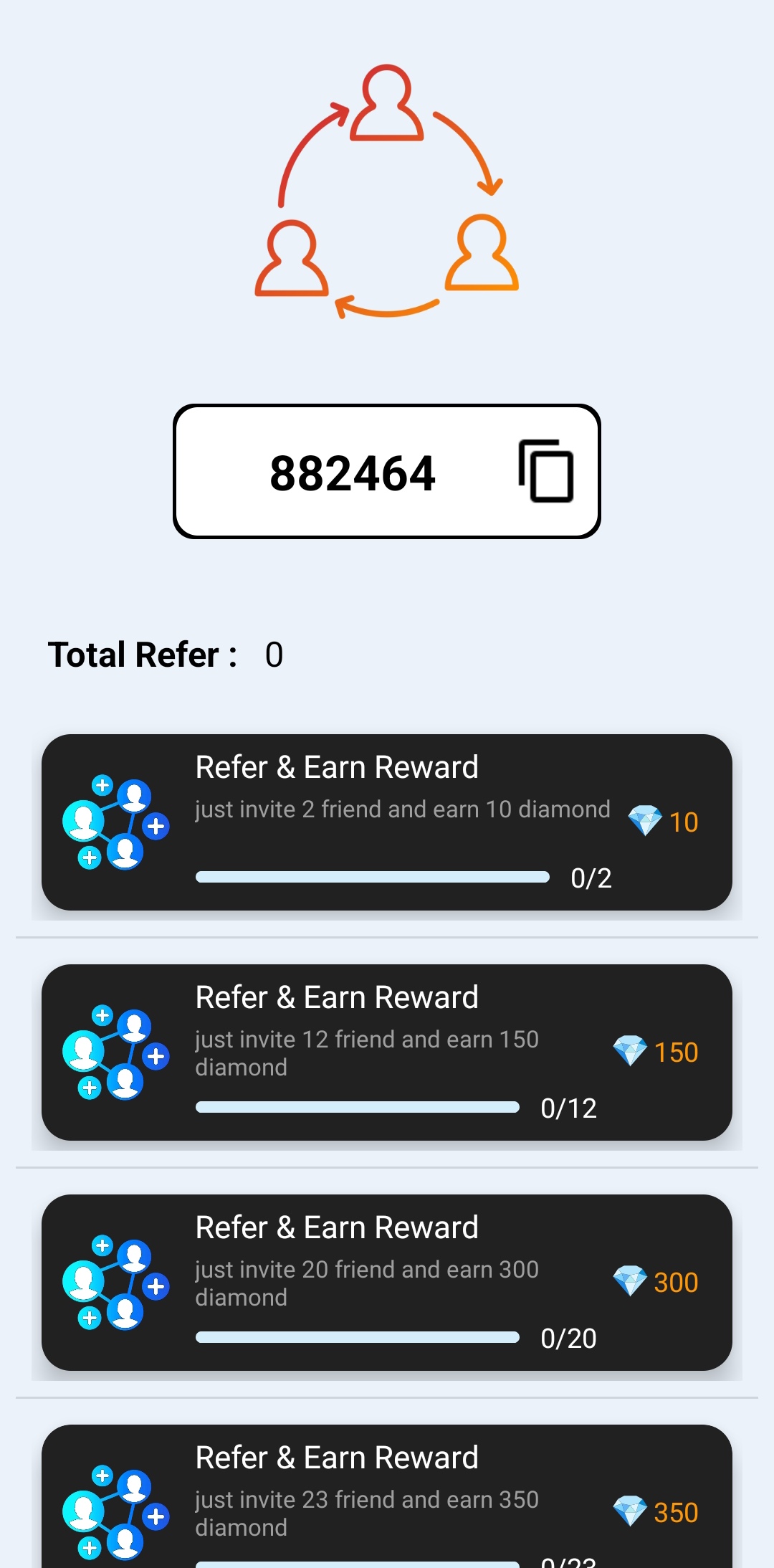The width and height of the screenshot is (774, 1568).
Task: Open the 150 diamond refer reward card
Action: (x=387, y=1053)
